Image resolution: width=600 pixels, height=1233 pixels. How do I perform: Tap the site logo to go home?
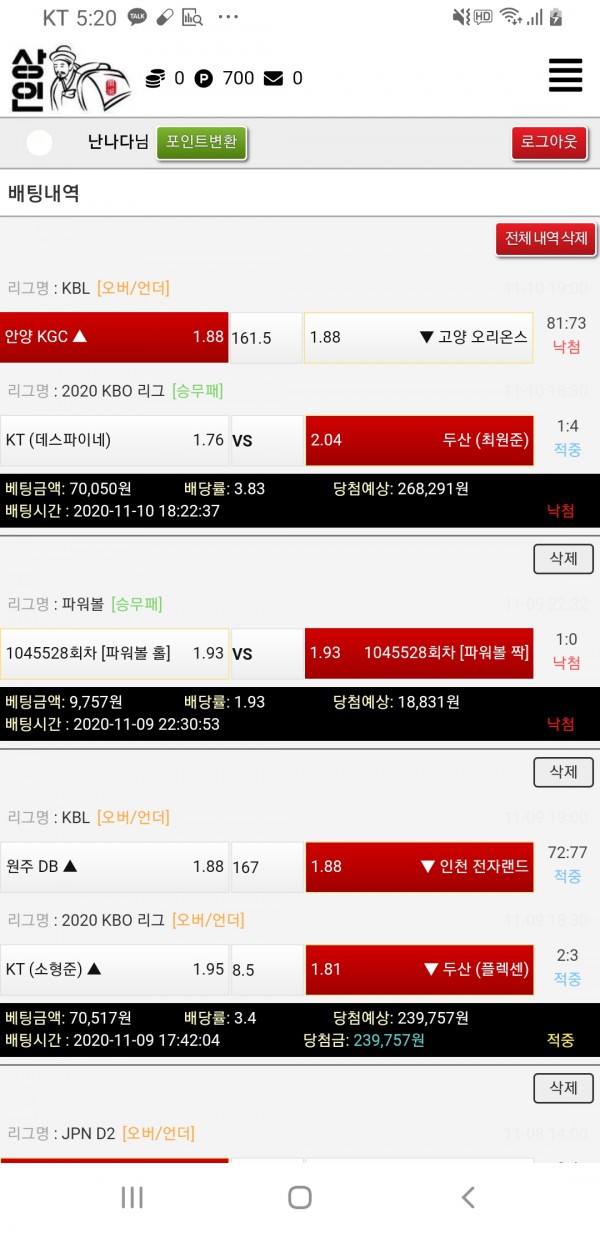pos(70,78)
